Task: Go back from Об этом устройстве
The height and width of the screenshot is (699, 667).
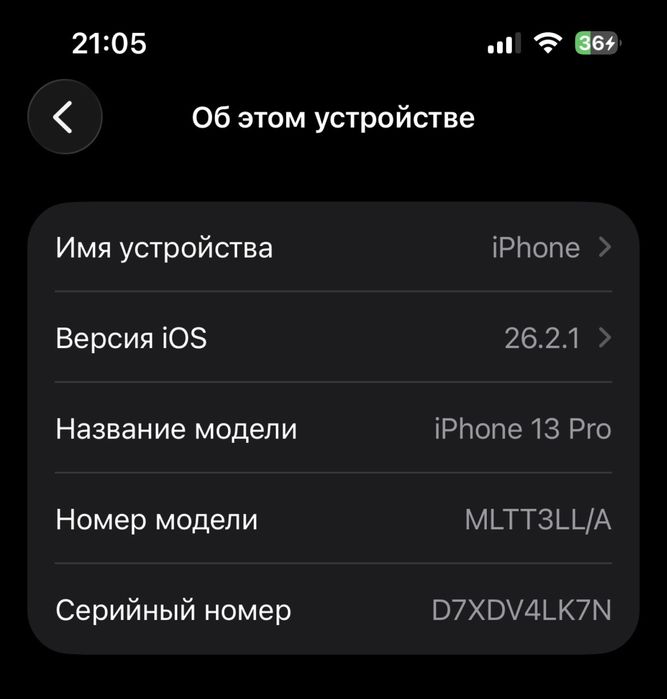Action: point(65,118)
